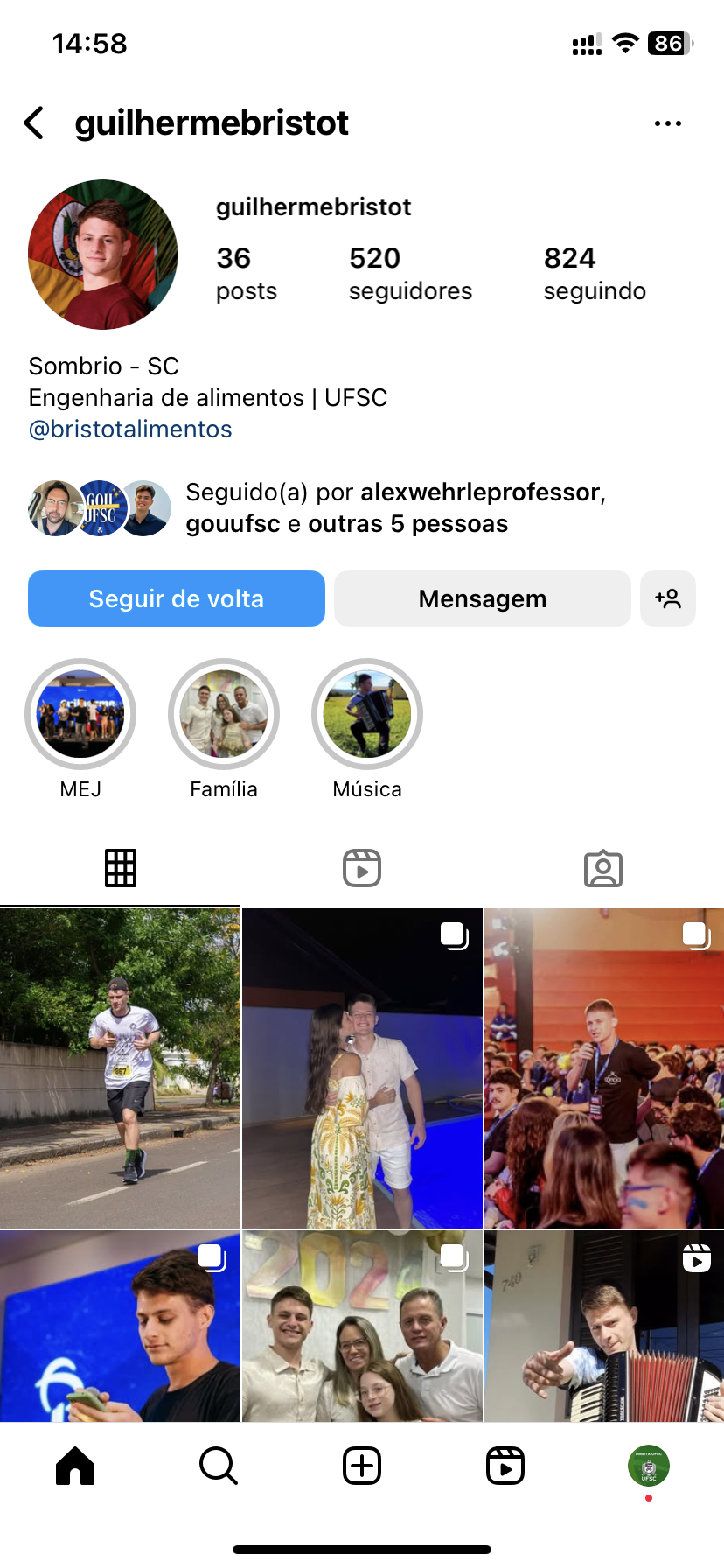View the 824 seguindo list
The width and height of the screenshot is (724, 1568).
click(594, 273)
